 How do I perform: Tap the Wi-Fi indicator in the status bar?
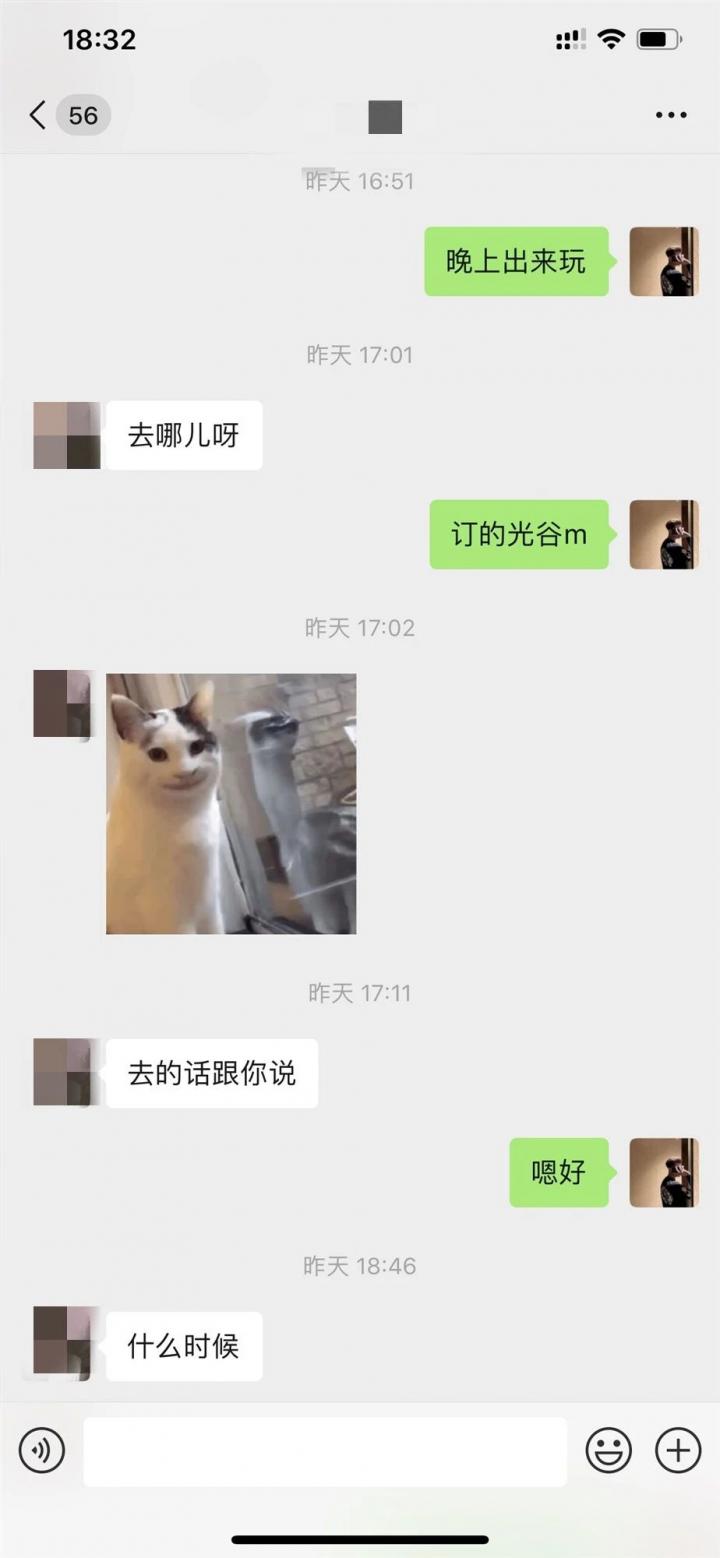pos(613,38)
